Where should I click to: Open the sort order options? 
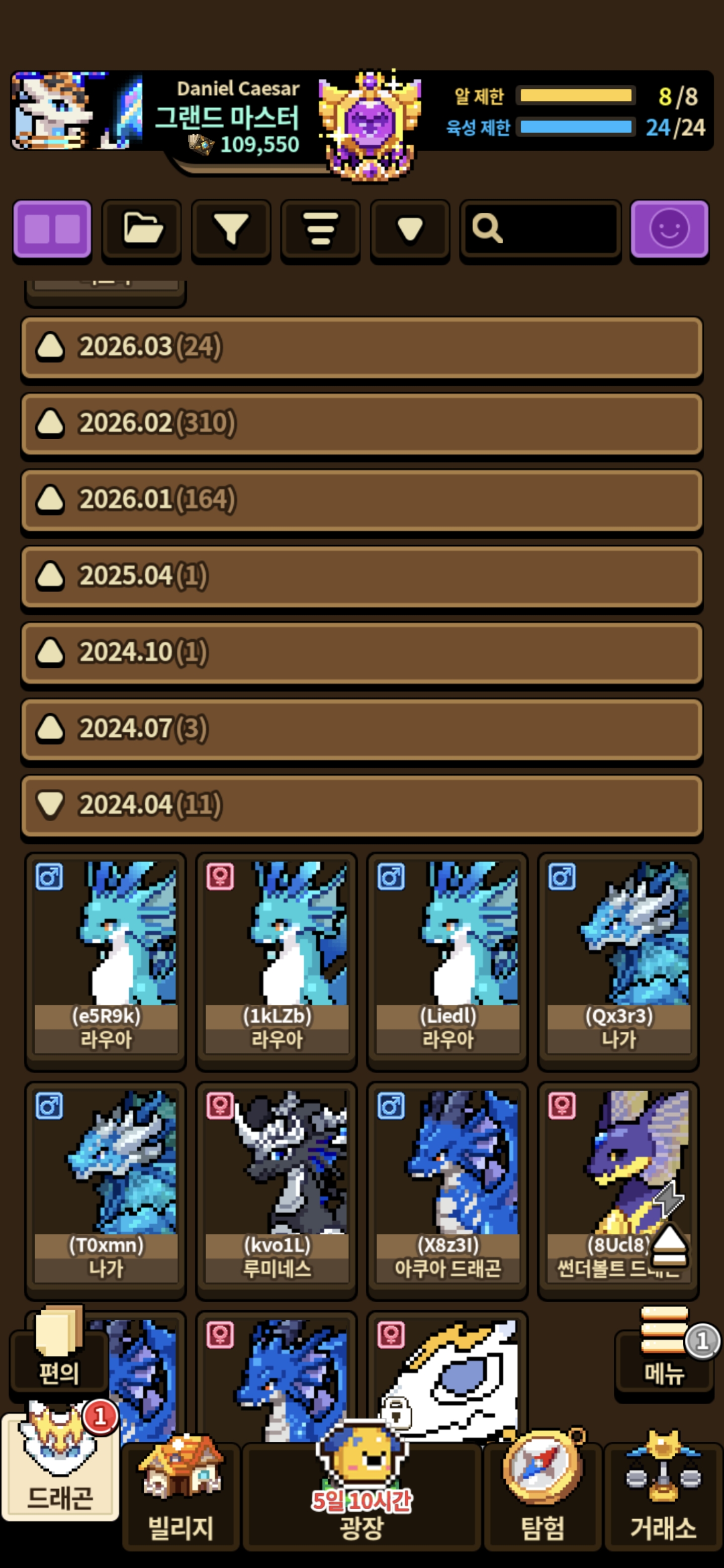[x=320, y=230]
